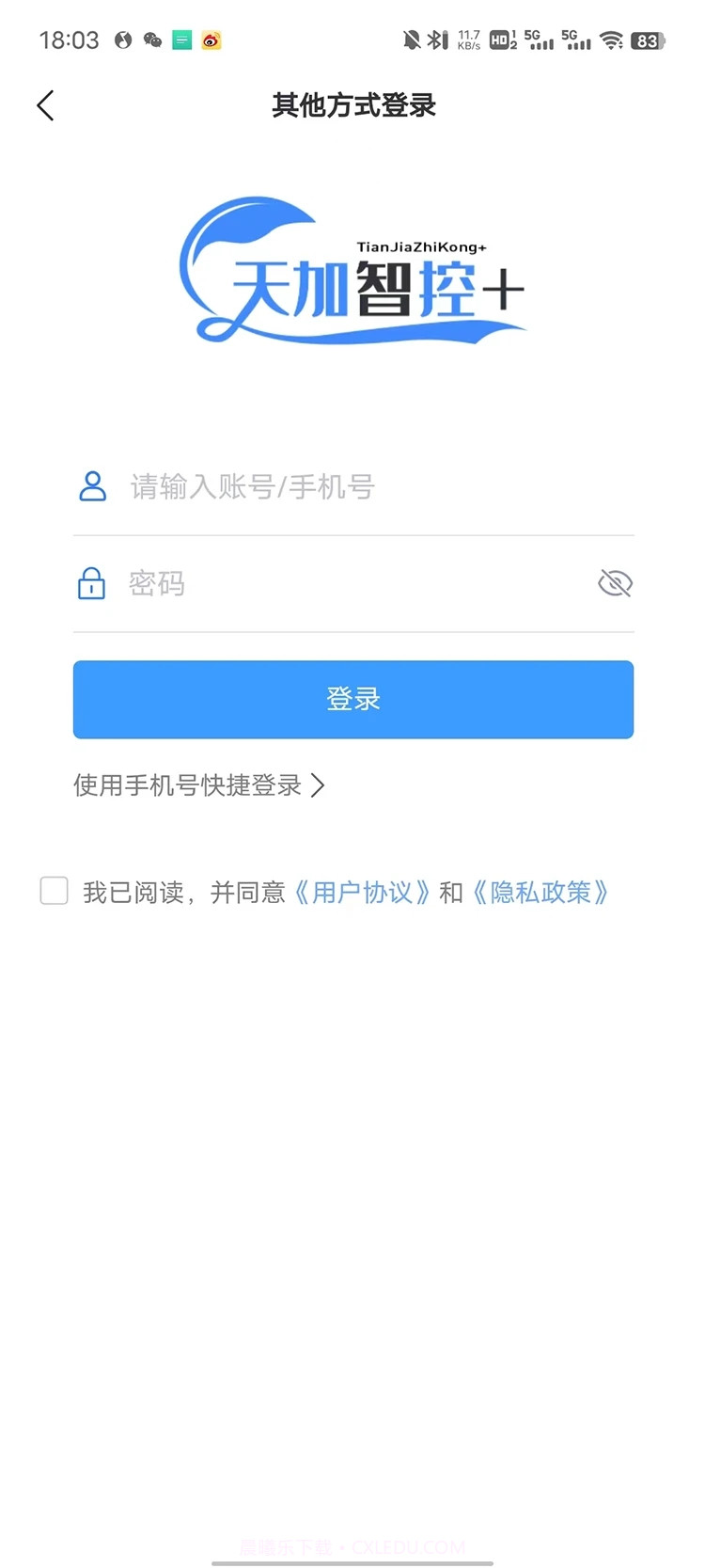Open WeChat from the status bar
The width and height of the screenshot is (705, 1568).
pyautogui.click(x=151, y=40)
